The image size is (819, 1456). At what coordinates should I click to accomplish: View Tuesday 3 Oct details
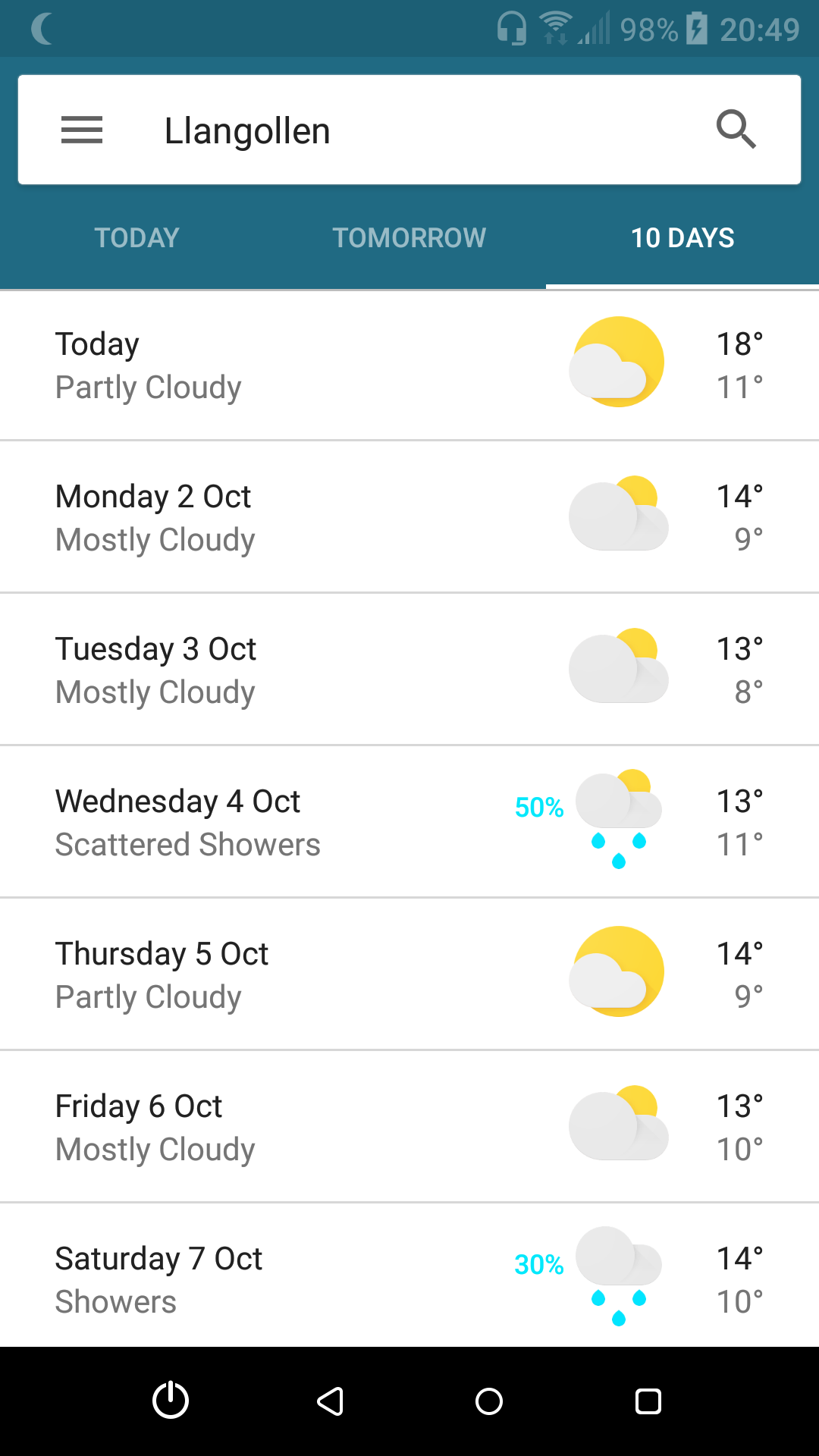[409, 670]
